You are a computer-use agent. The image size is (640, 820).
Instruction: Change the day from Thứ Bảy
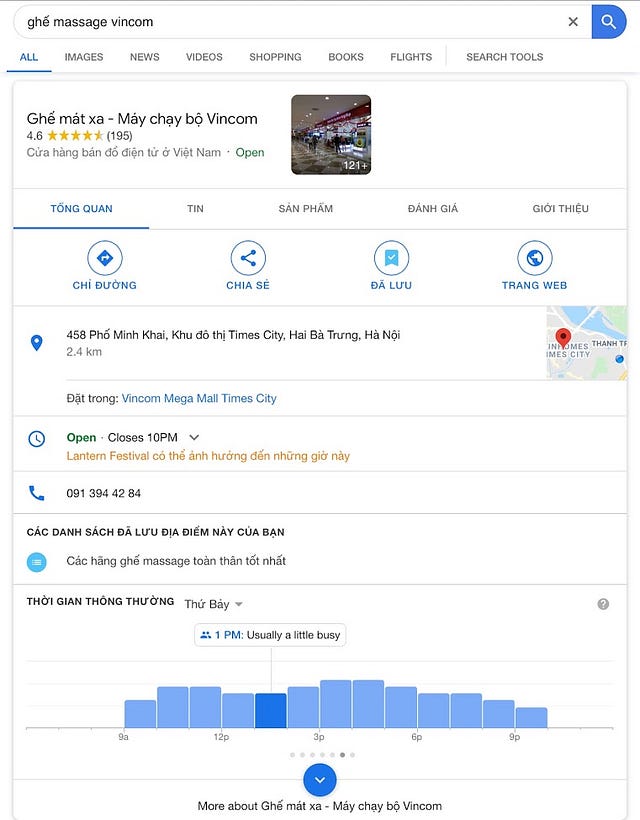(x=214, y=604)
